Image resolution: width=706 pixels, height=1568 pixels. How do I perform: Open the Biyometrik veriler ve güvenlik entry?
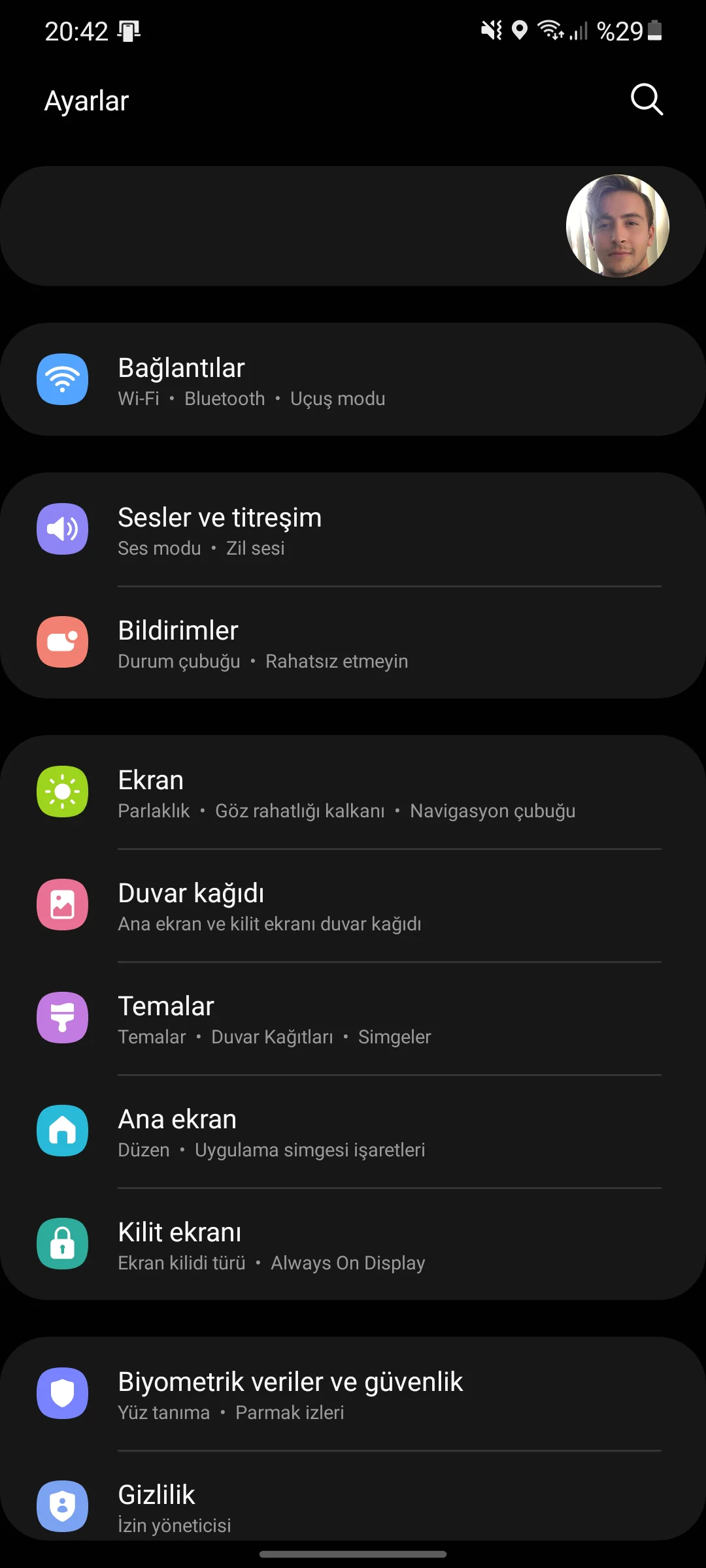[x=353, y=1392]
